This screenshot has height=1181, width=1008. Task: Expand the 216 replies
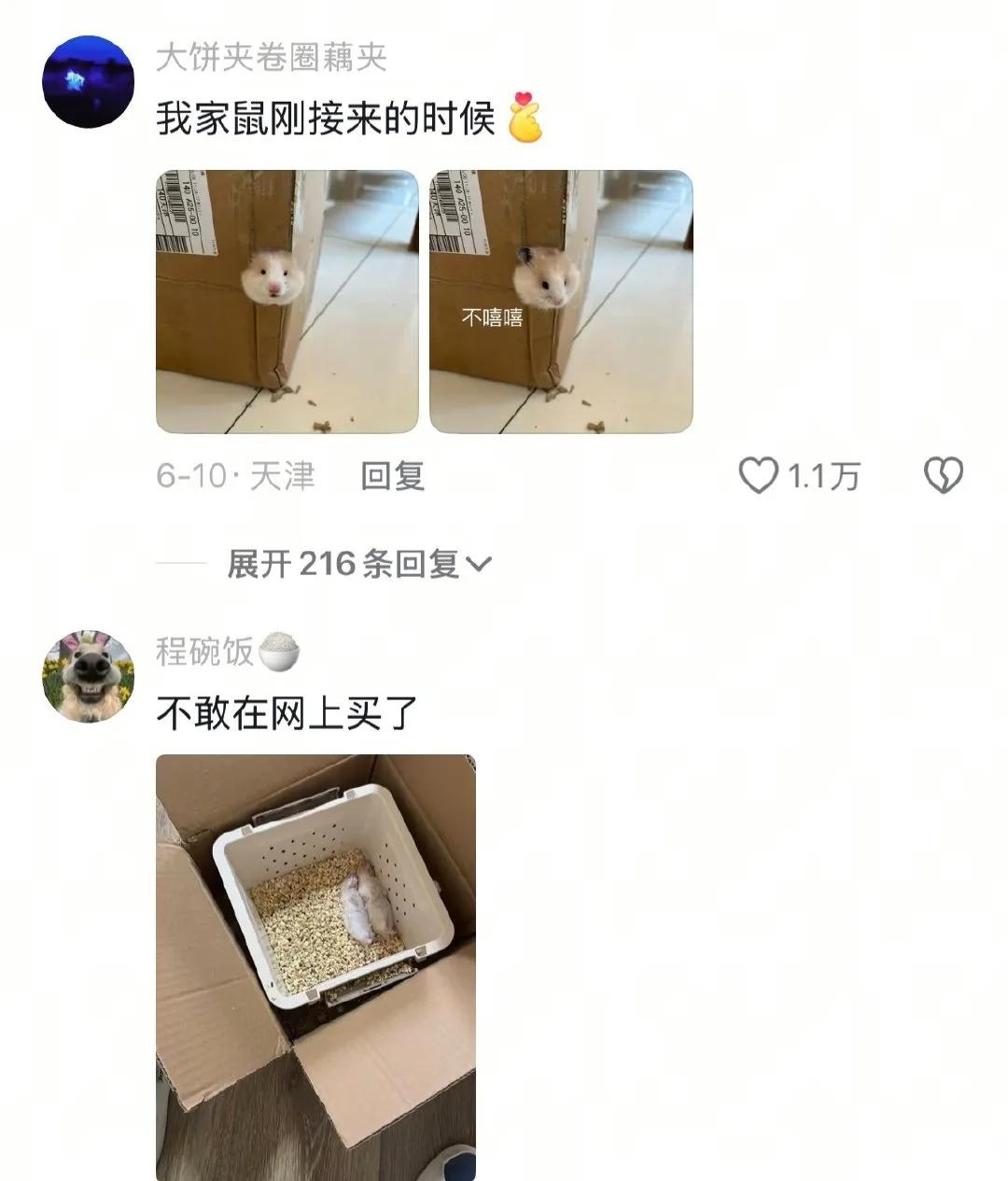coord(359,564)
